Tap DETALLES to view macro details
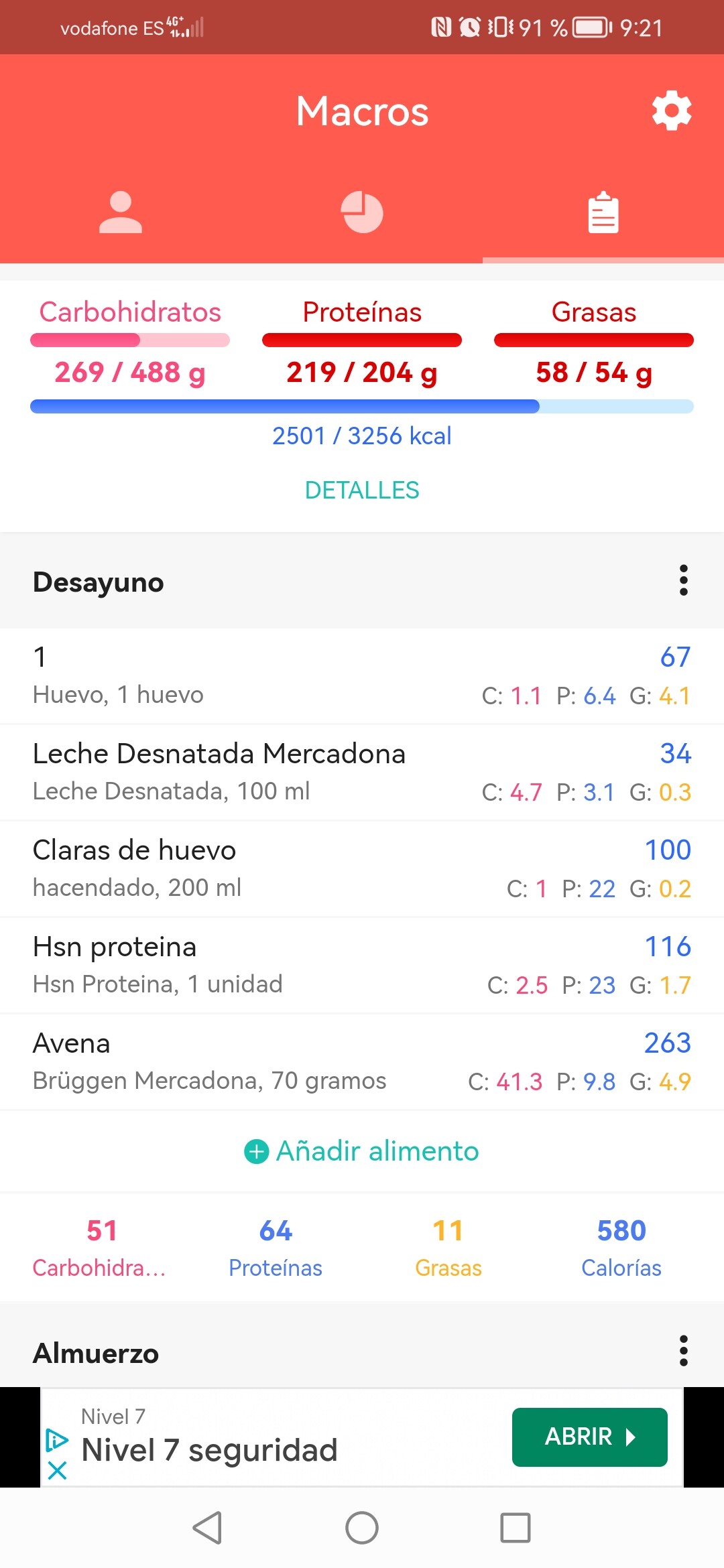Viewport: 724px width, 1568px height. 362,490
